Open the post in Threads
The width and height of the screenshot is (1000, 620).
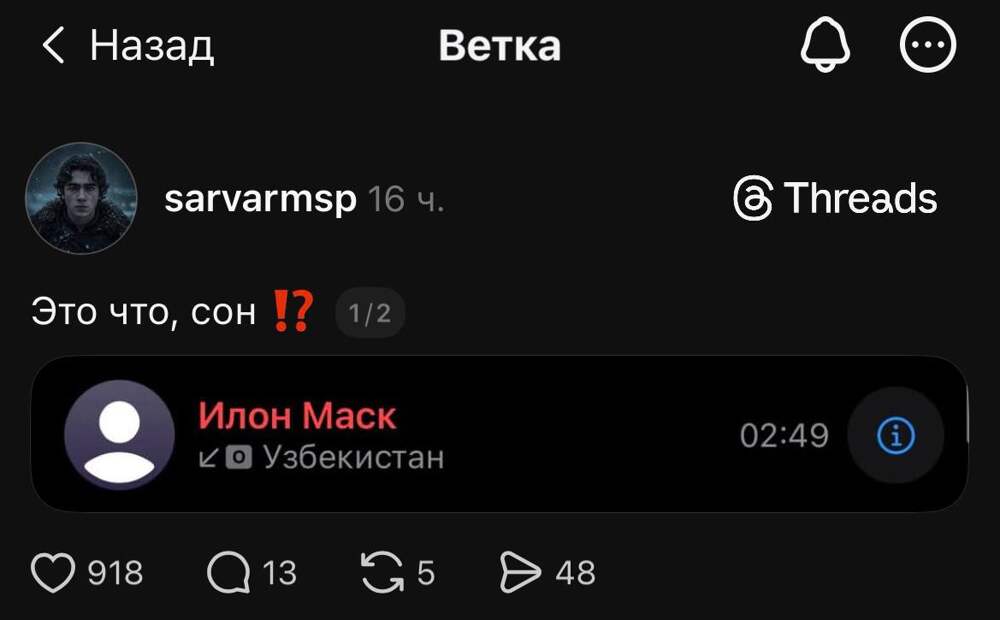[835, 198]
